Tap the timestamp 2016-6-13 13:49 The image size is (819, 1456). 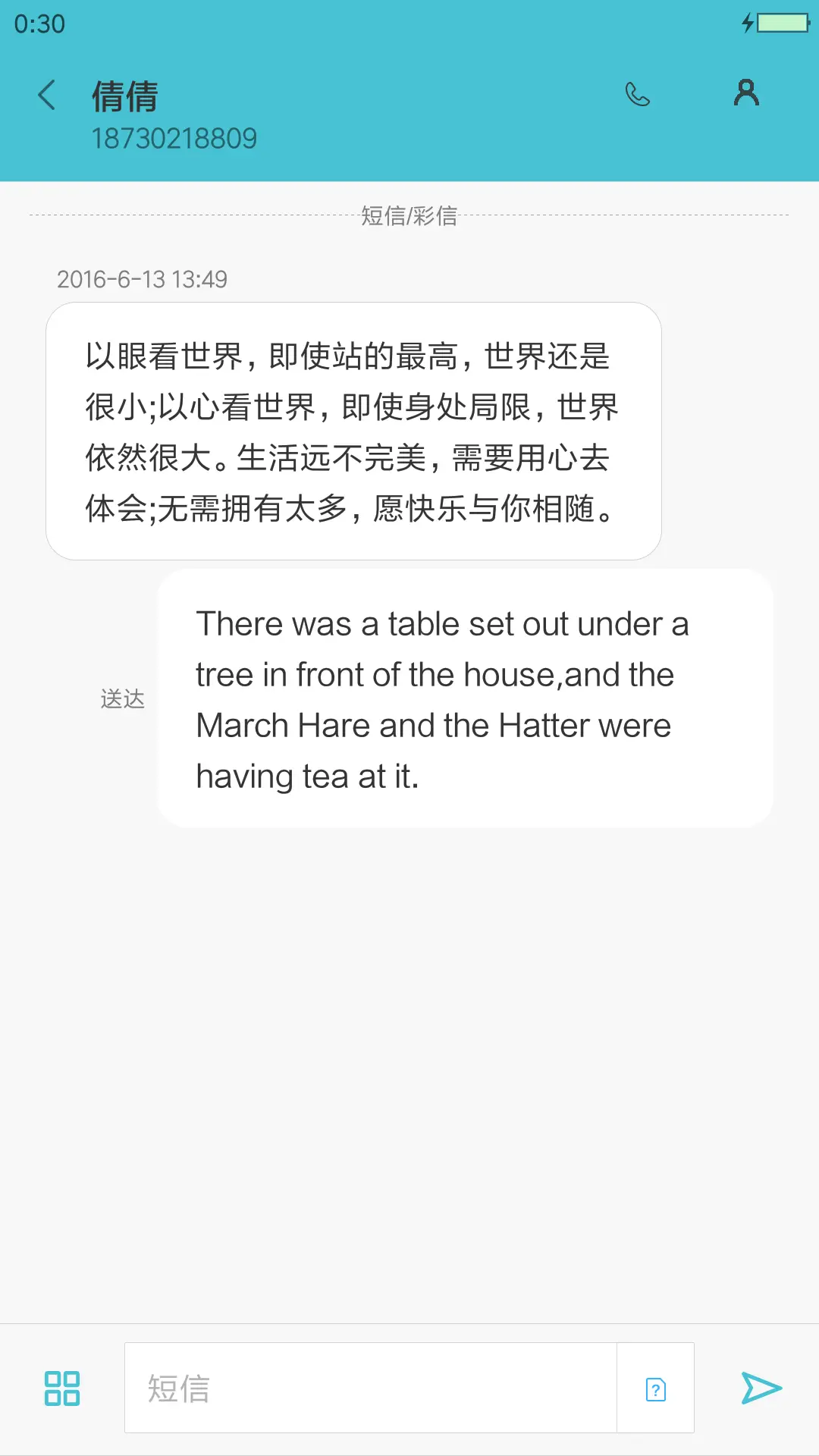pos(143,279)
